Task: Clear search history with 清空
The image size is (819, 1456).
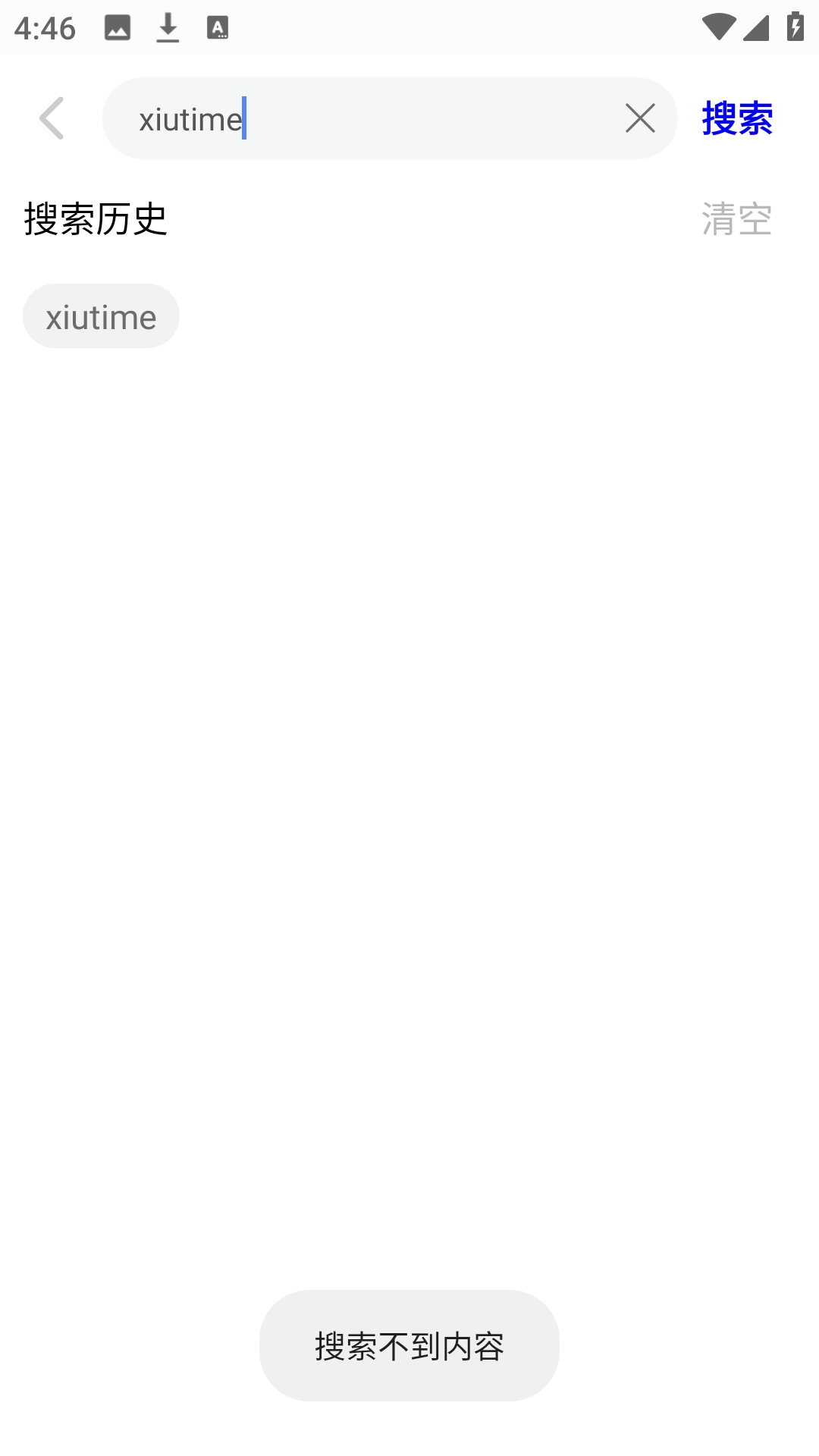Action: click(736, 219)
